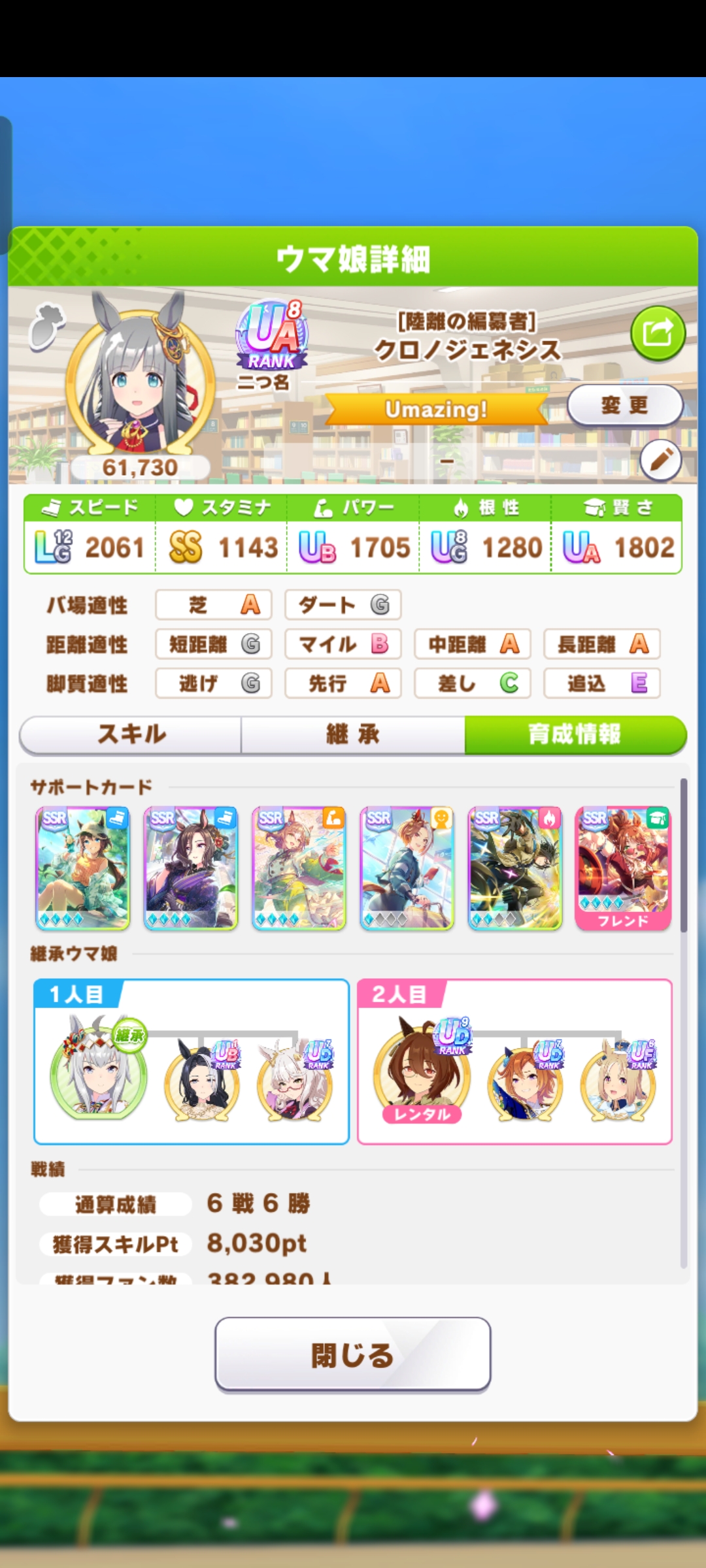Open the フレンド support card

pyautogui.click(x=622, y=868)
